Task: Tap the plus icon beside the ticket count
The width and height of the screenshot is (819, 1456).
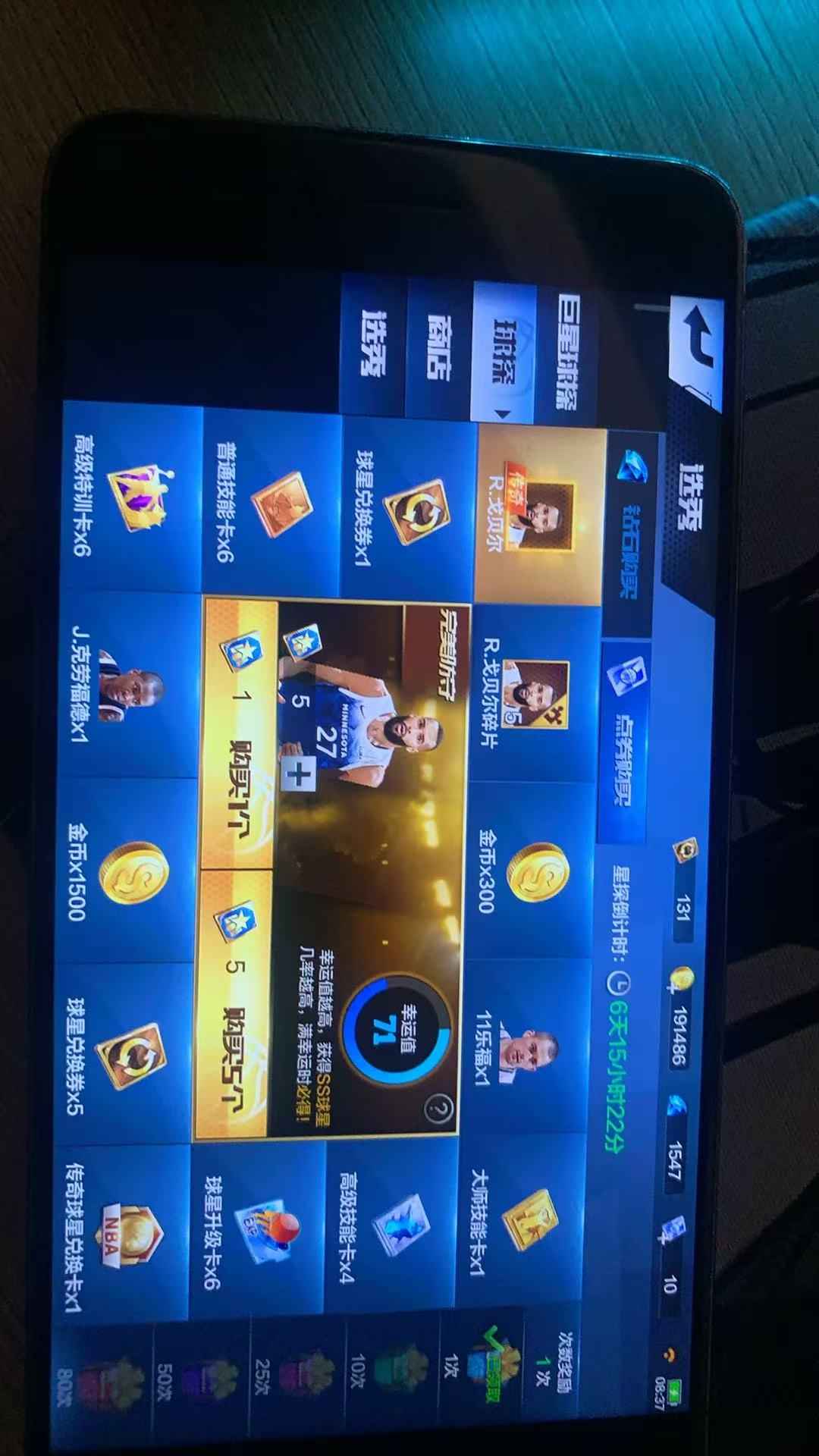Action: 297,773
